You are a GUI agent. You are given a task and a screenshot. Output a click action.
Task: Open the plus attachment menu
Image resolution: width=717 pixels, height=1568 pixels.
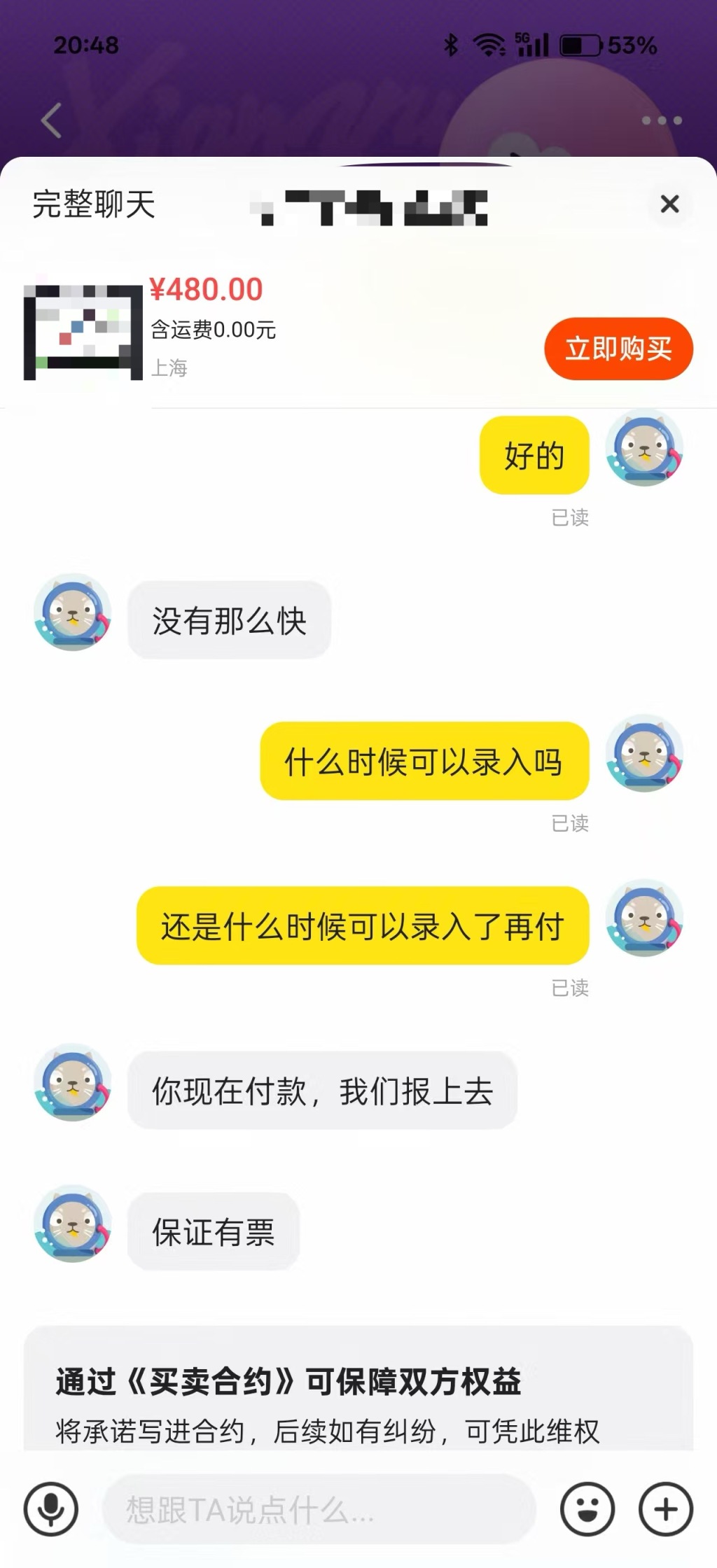tap(666, 1509)
